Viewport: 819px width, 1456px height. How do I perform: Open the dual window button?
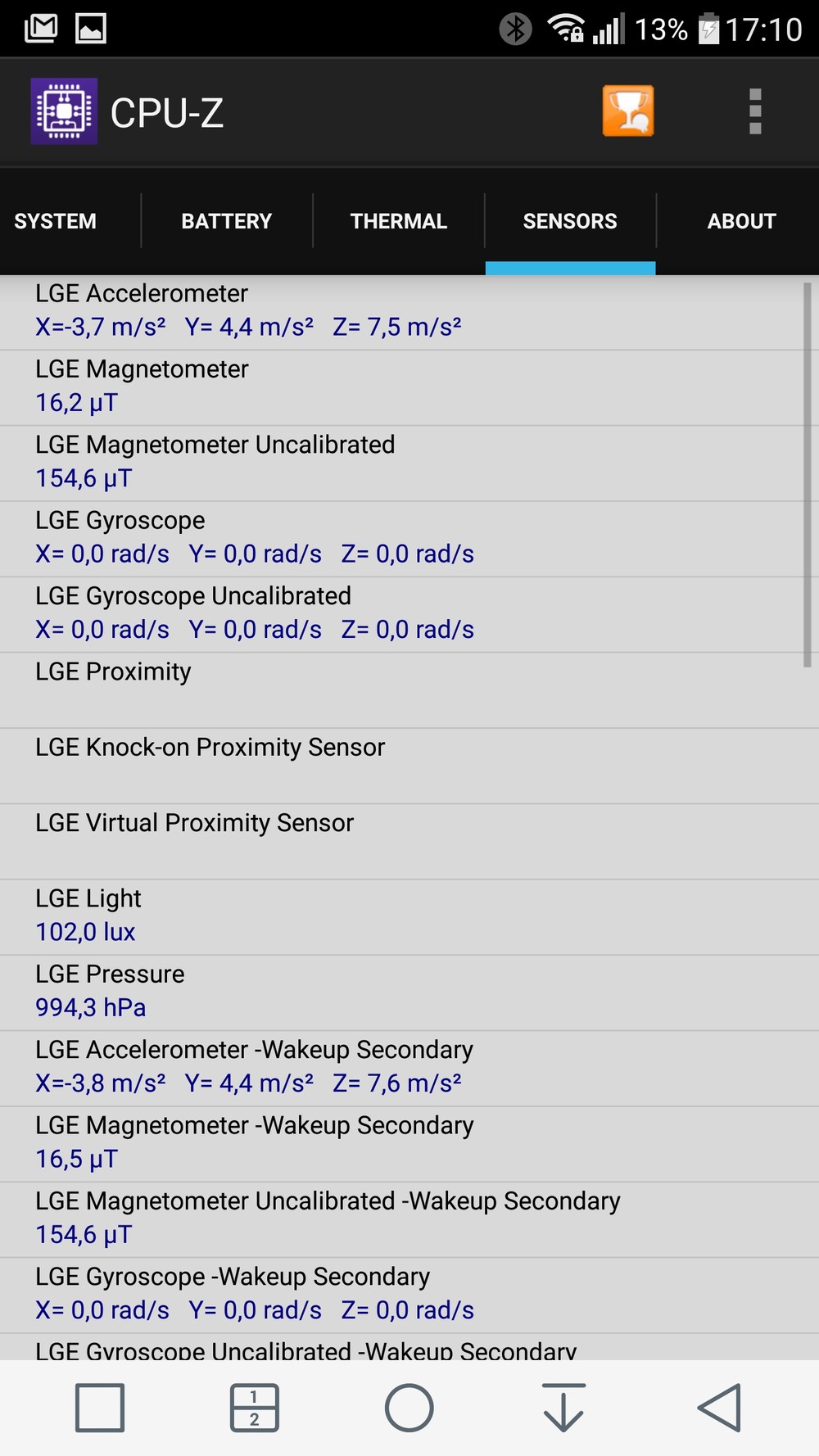(255, 1408)
